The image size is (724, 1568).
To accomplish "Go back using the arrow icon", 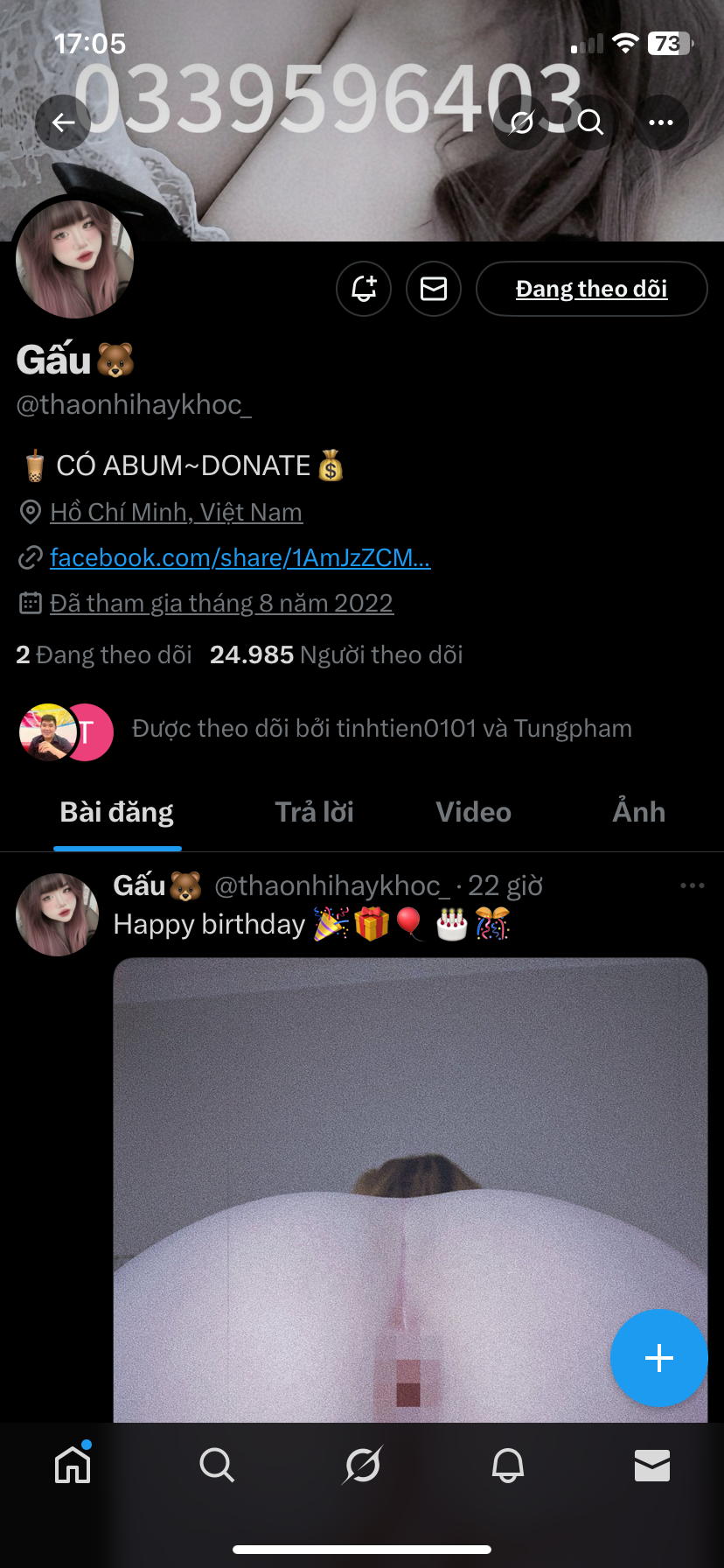I will coord(63,122).
